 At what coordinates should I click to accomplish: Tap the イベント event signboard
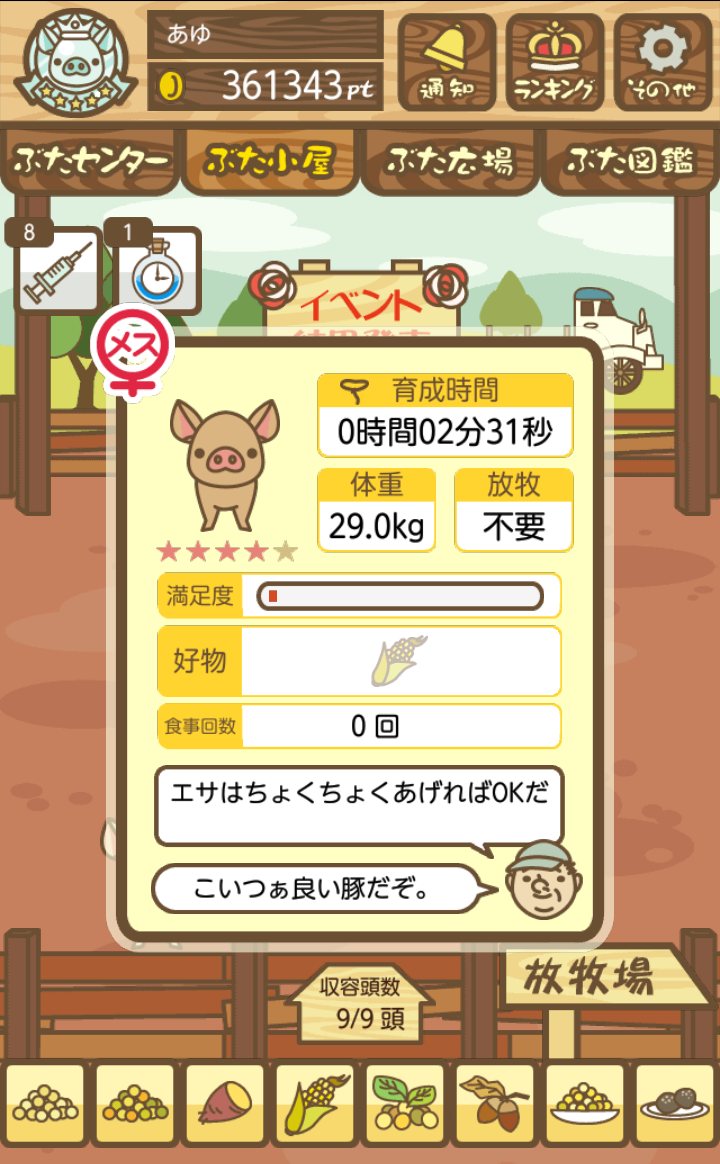[x=362, y=302]
